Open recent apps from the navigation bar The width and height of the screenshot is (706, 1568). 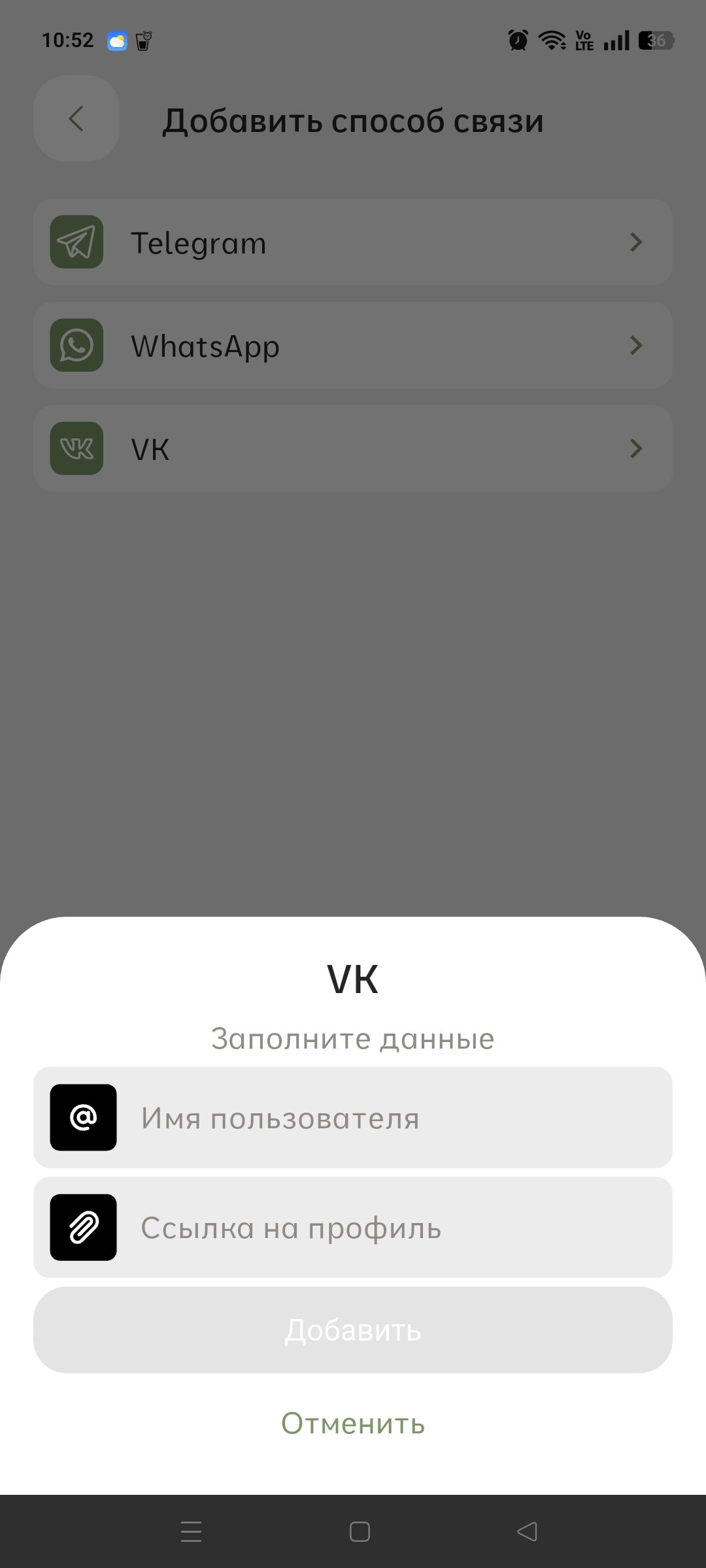pyautogui.click(x=191, y=1531)
